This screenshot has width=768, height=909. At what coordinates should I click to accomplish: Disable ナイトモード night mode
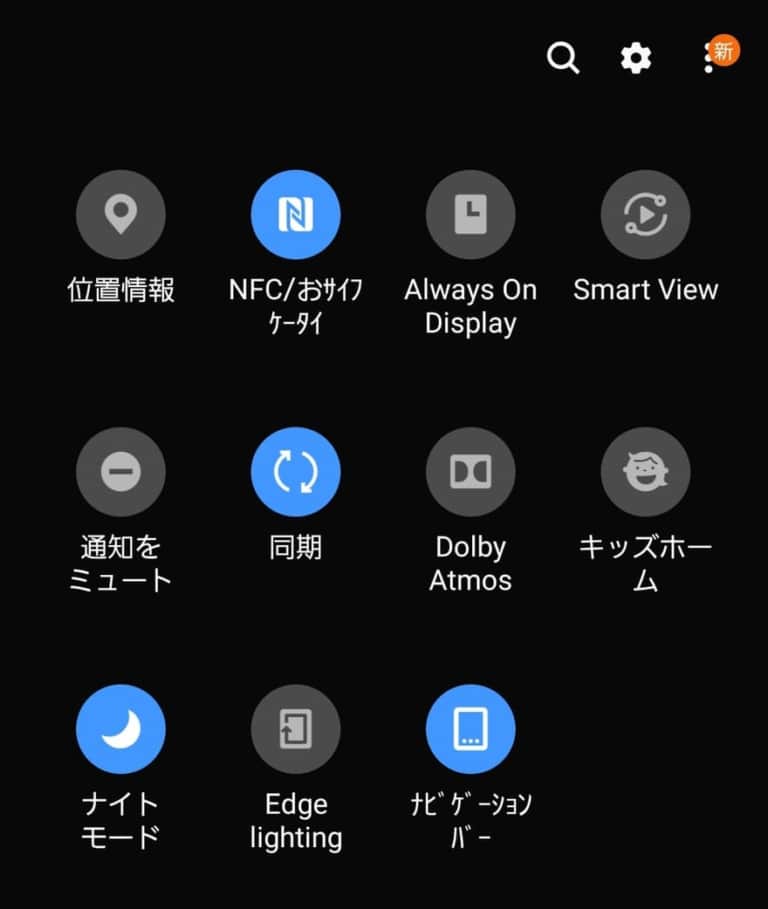121,729
